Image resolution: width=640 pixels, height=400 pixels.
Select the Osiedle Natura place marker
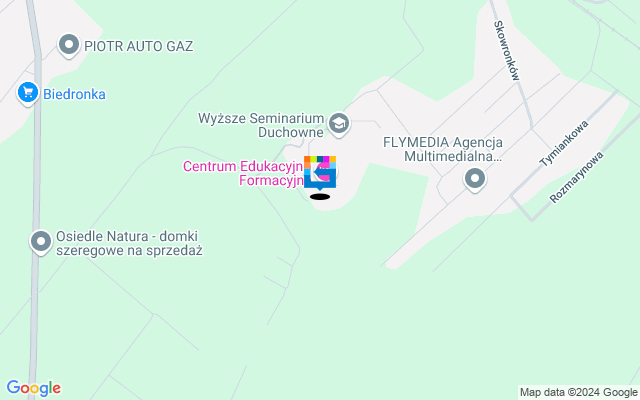point(41,241)
